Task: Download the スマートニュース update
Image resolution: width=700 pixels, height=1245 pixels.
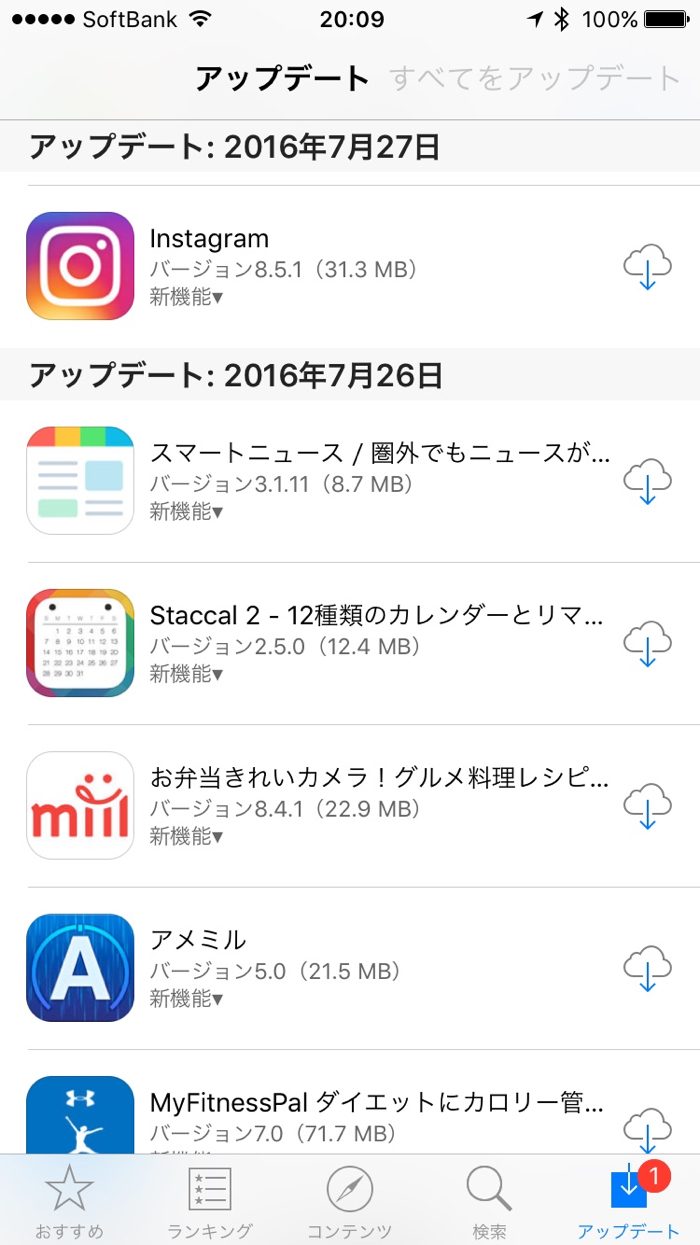Action: (647, 482)
